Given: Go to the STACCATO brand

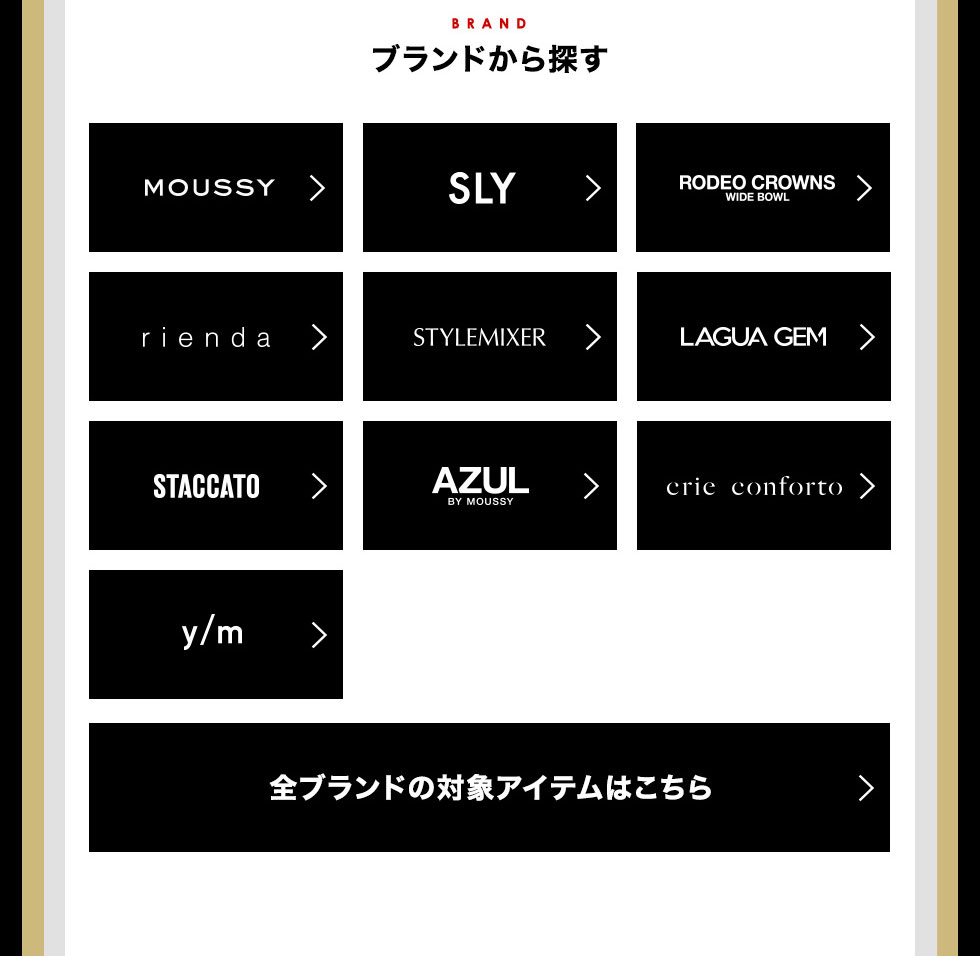Looking at the screenshot, I should [216, 486].
